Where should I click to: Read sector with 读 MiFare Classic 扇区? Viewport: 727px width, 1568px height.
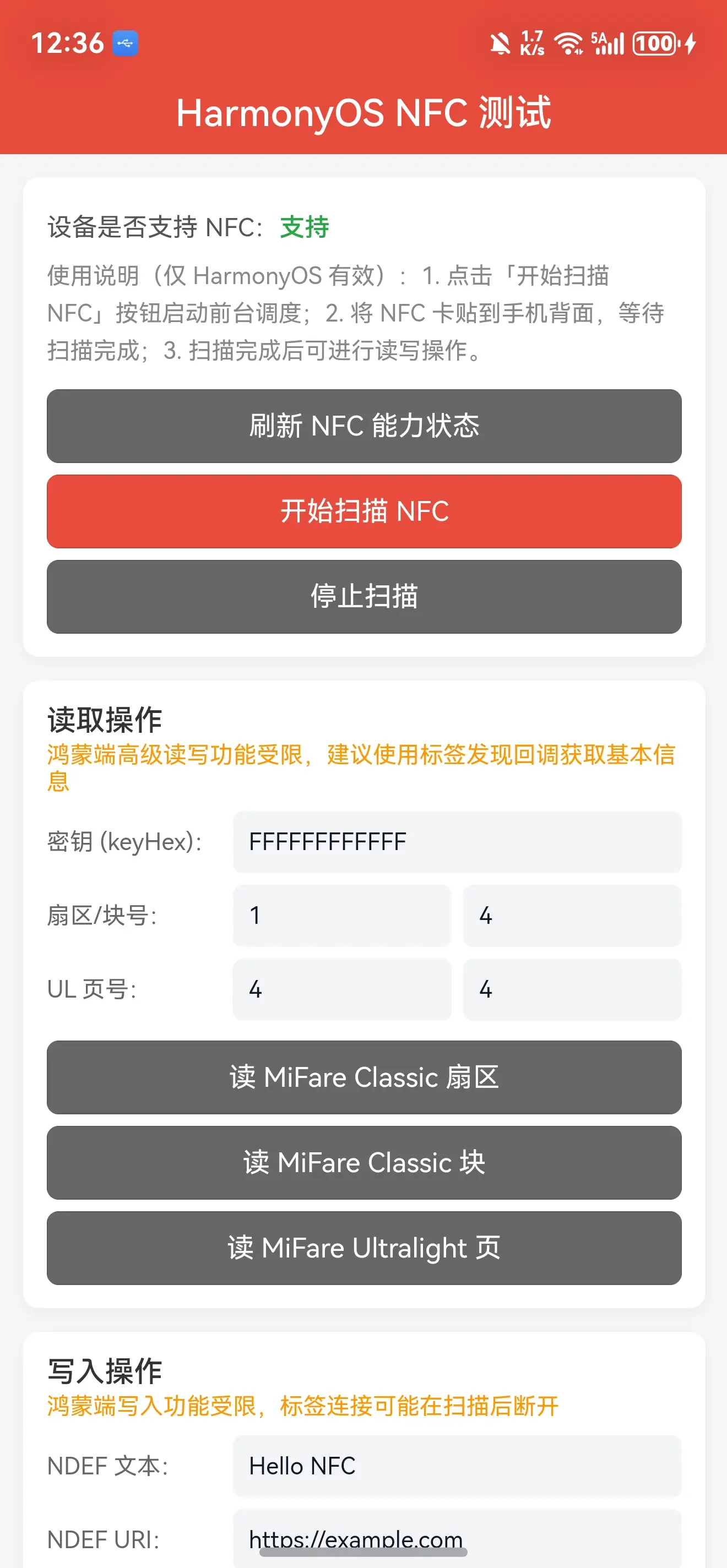pyautogui.click(x=364, y=1077)
